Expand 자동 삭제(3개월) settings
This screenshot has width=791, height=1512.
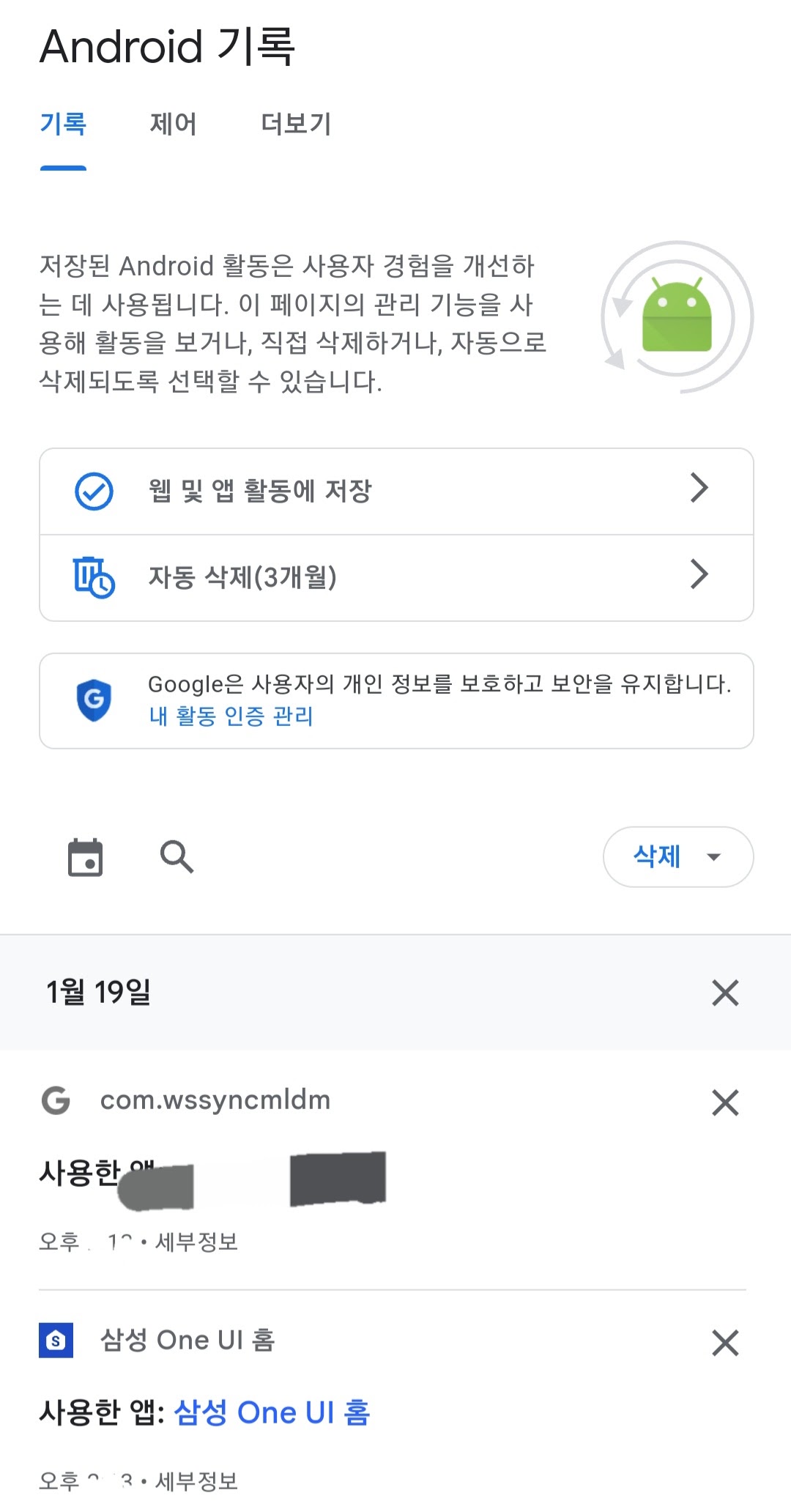(395, 578)
